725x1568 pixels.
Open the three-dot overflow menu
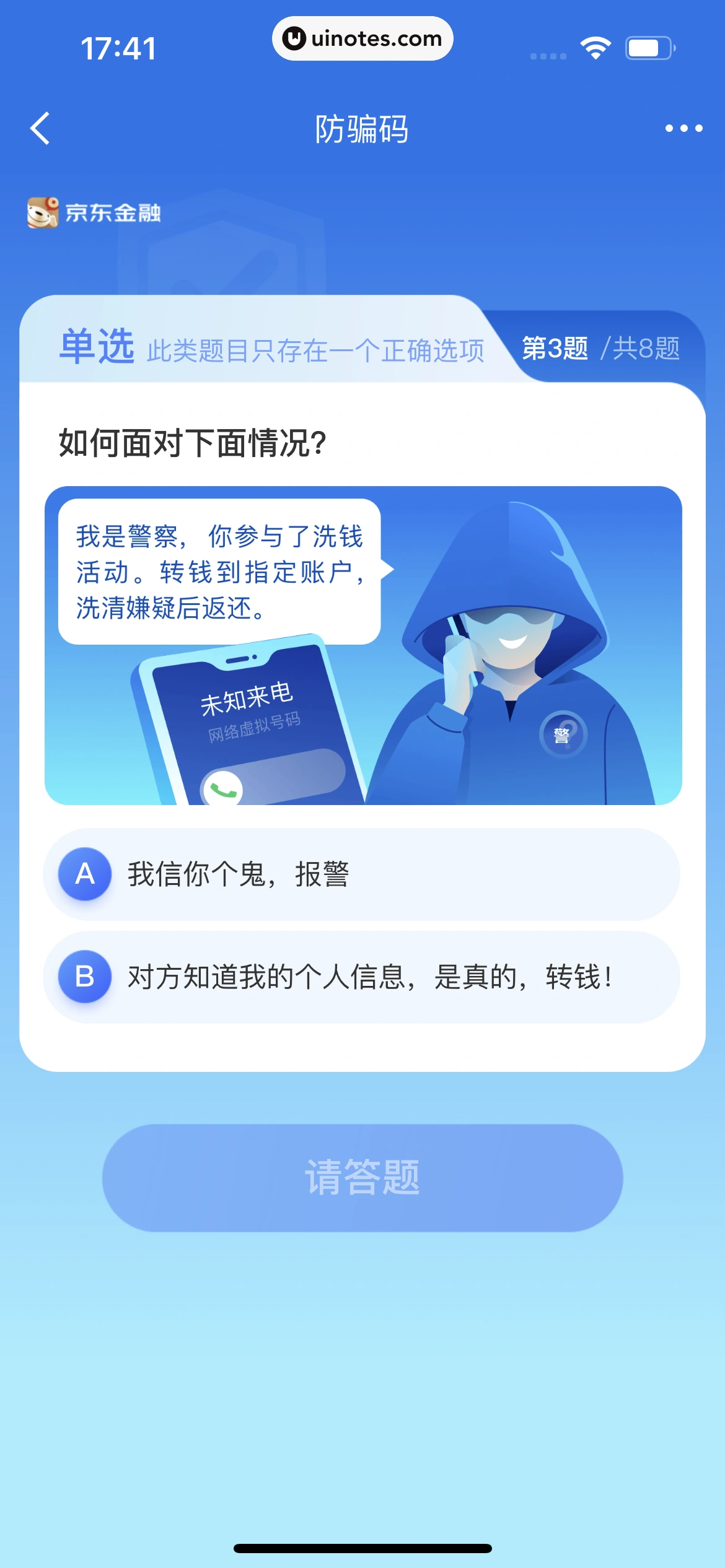point(683,129)
